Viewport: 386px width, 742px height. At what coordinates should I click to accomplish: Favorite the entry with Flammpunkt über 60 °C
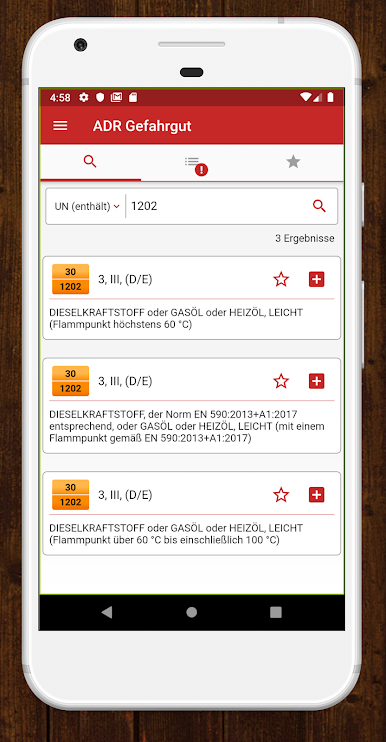tap(281, 495)
